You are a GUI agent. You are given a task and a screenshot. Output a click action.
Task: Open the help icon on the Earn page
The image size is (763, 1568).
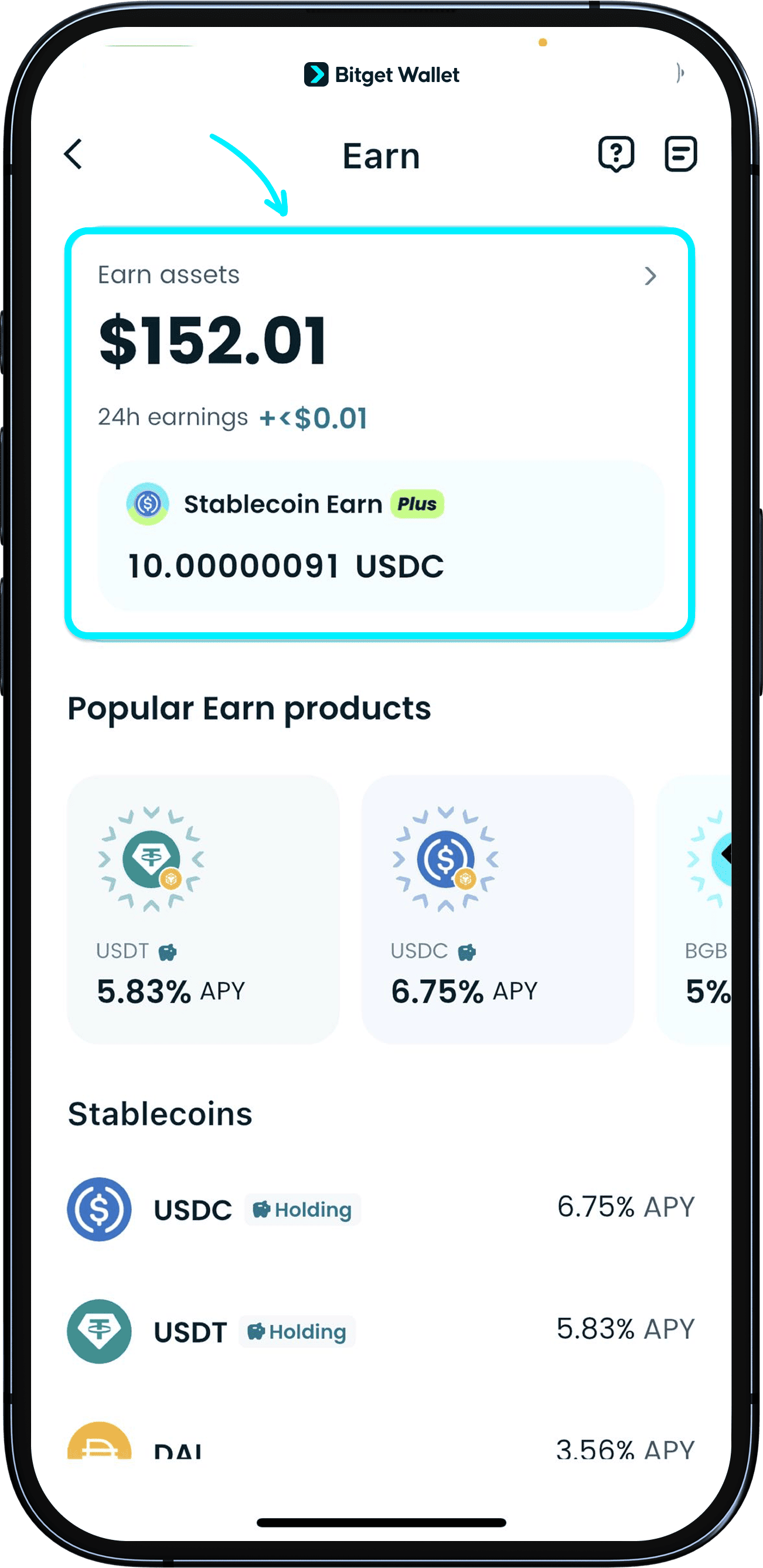(x=616, y=155)
